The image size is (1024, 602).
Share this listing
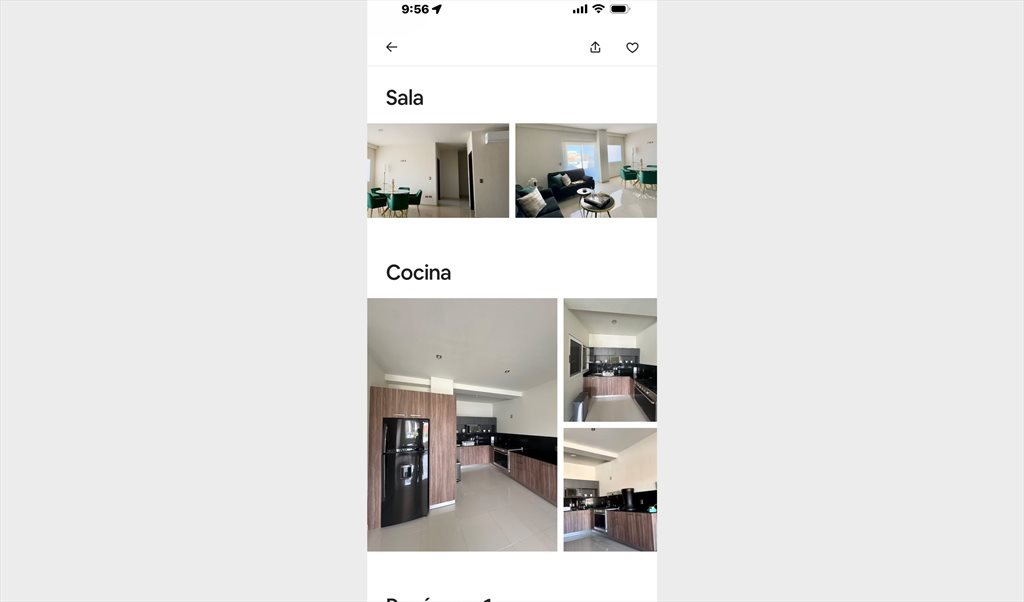tap(595, 47)
